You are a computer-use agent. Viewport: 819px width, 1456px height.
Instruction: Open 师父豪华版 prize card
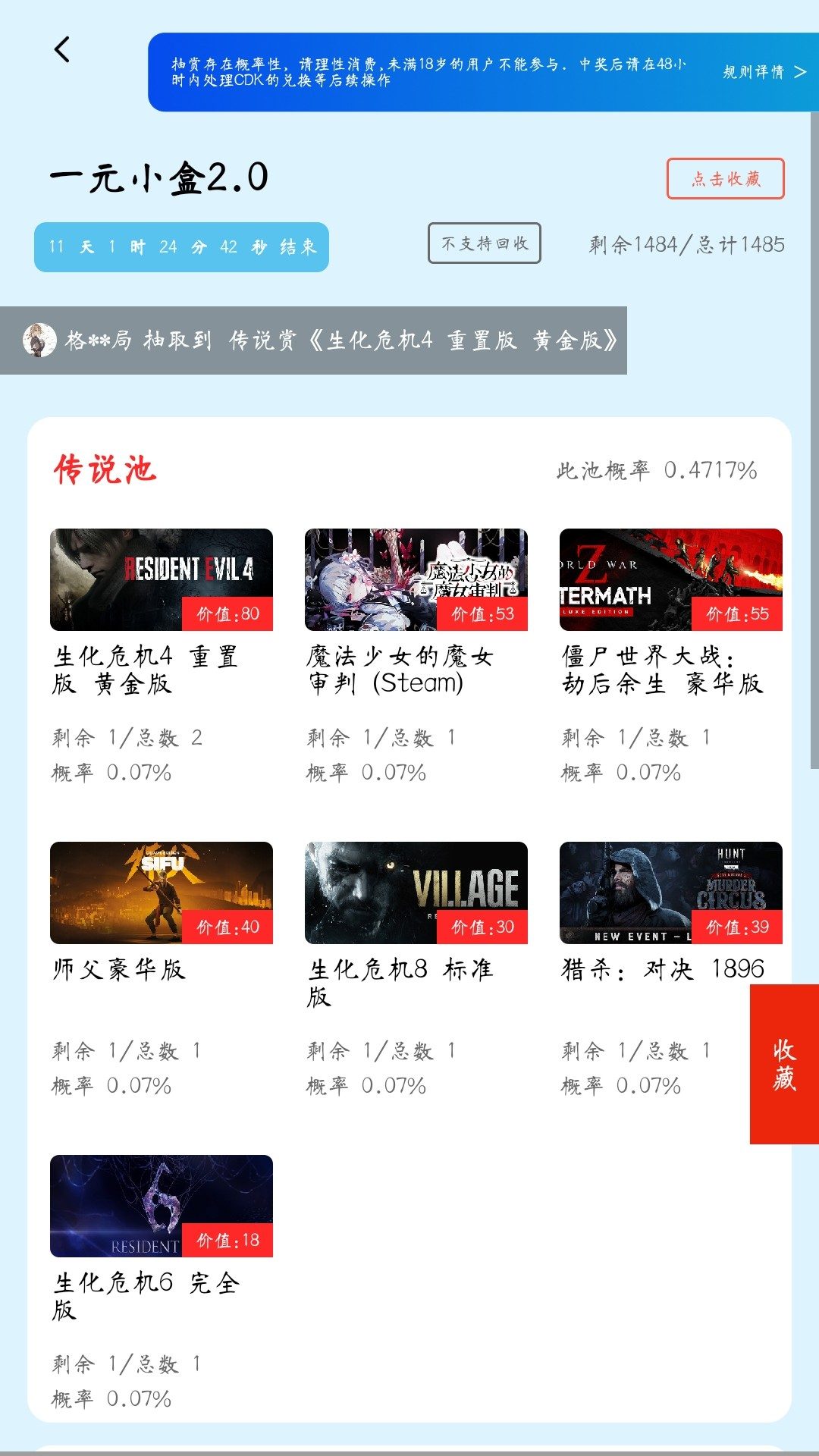tap(162, 893)
